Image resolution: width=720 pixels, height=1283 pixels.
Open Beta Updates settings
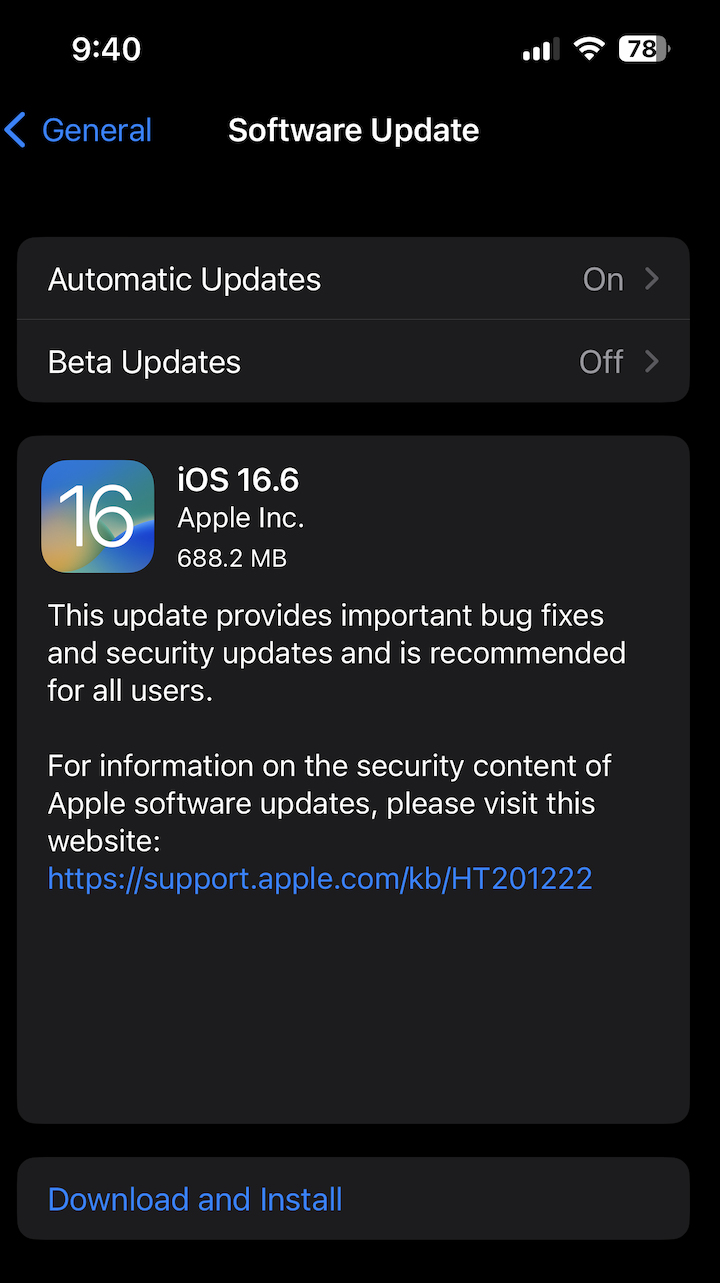[x=353, y=362]
